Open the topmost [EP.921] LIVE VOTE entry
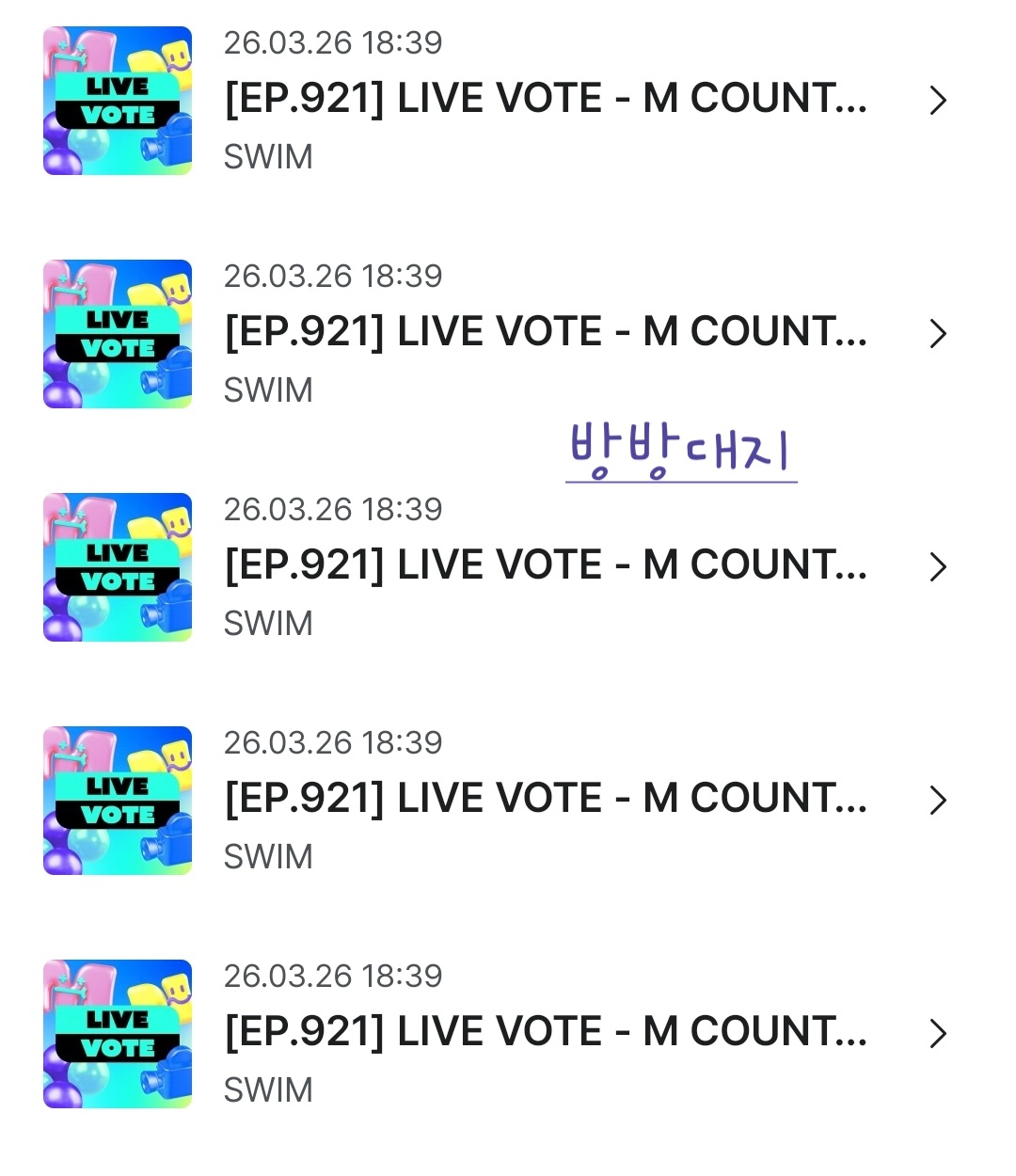 coord(546,100)
